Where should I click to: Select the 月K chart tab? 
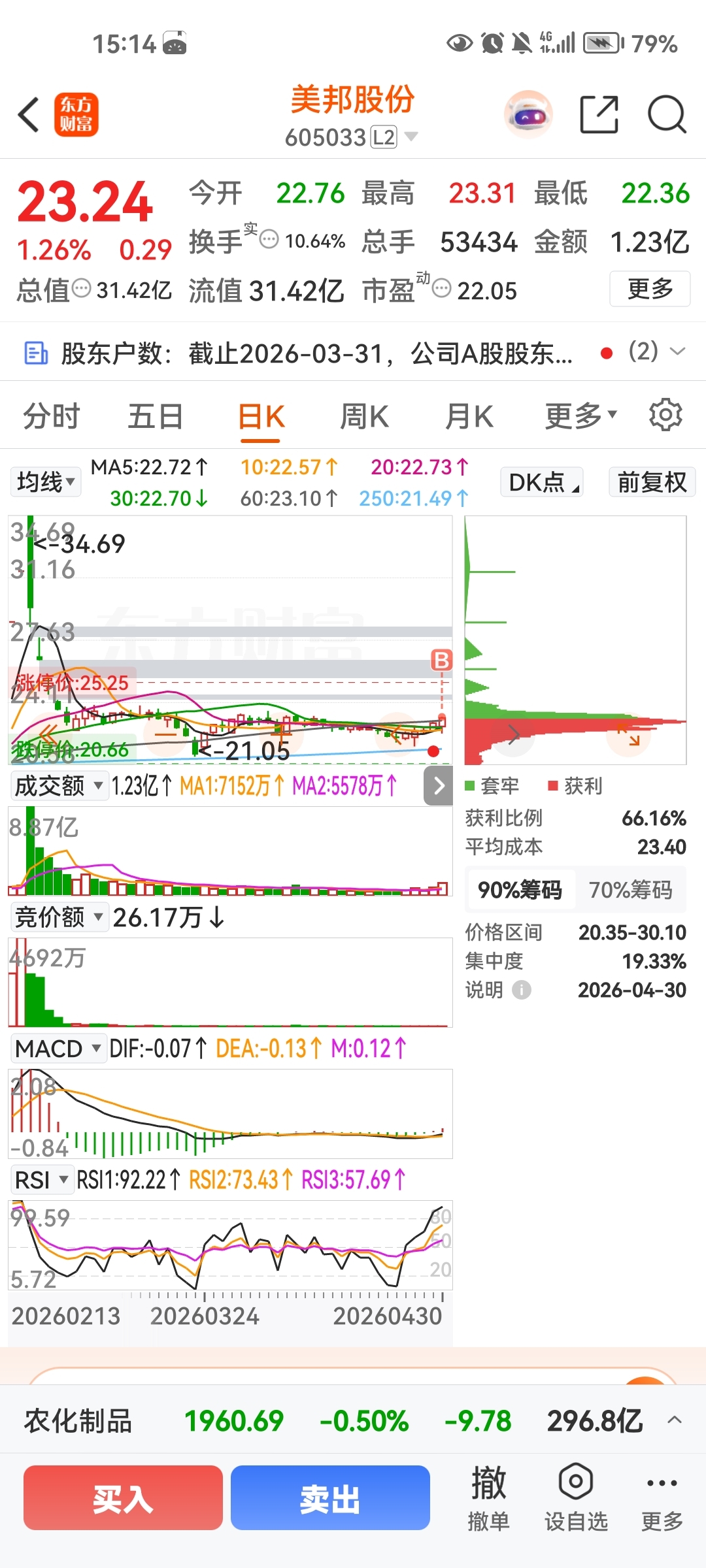(x=469, y=416)
